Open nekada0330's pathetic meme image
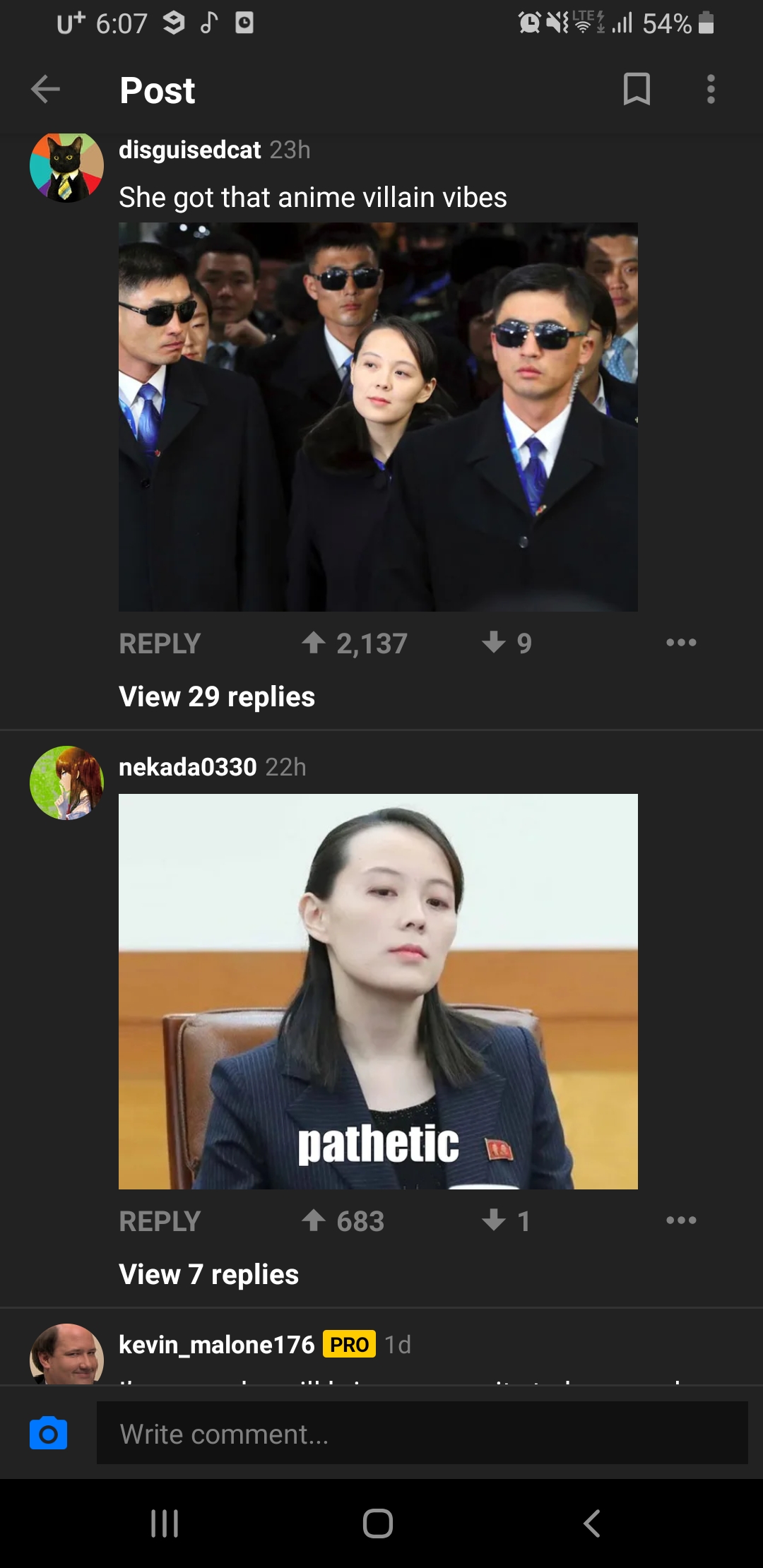The height and width of the screenshot is (1568, 763). pos(378,992)
